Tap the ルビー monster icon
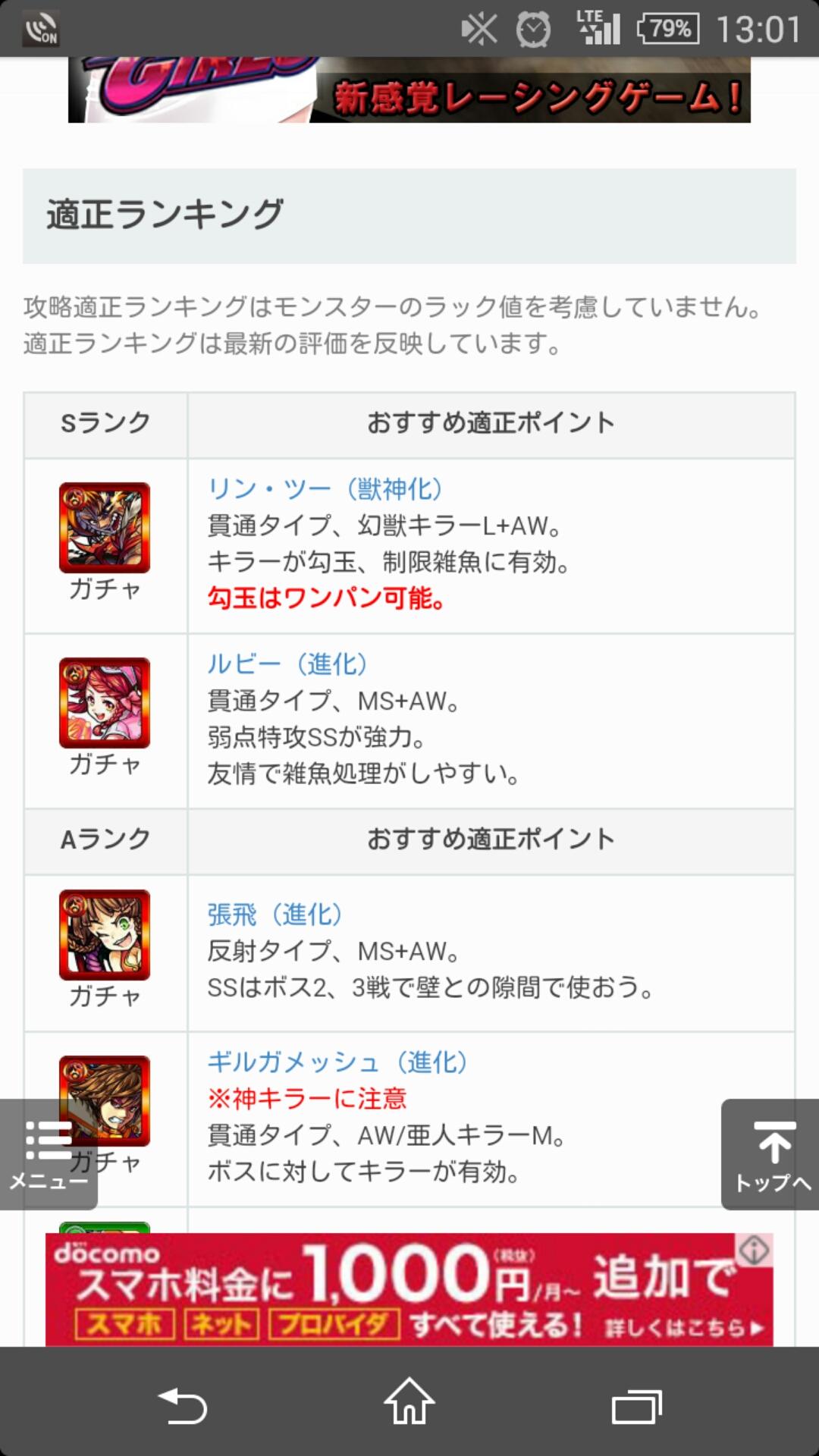Image resolution: width=819 pixels, height=1456 pixels. (x=105, y=703)
